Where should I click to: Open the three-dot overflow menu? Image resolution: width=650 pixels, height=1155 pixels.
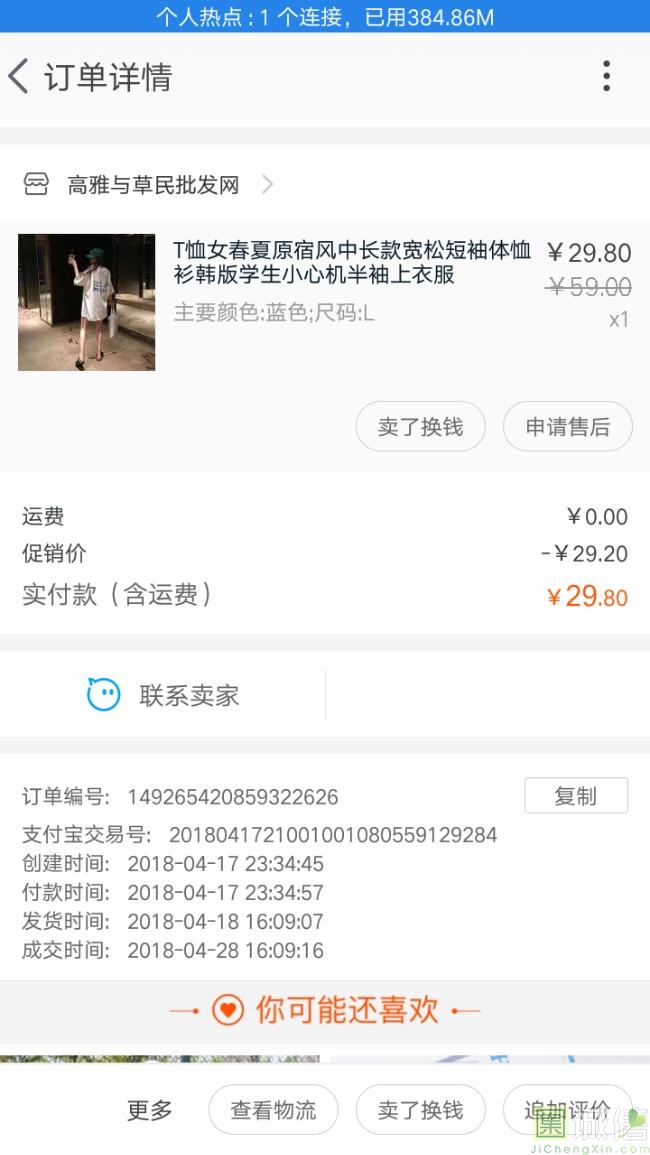(606, 76)
